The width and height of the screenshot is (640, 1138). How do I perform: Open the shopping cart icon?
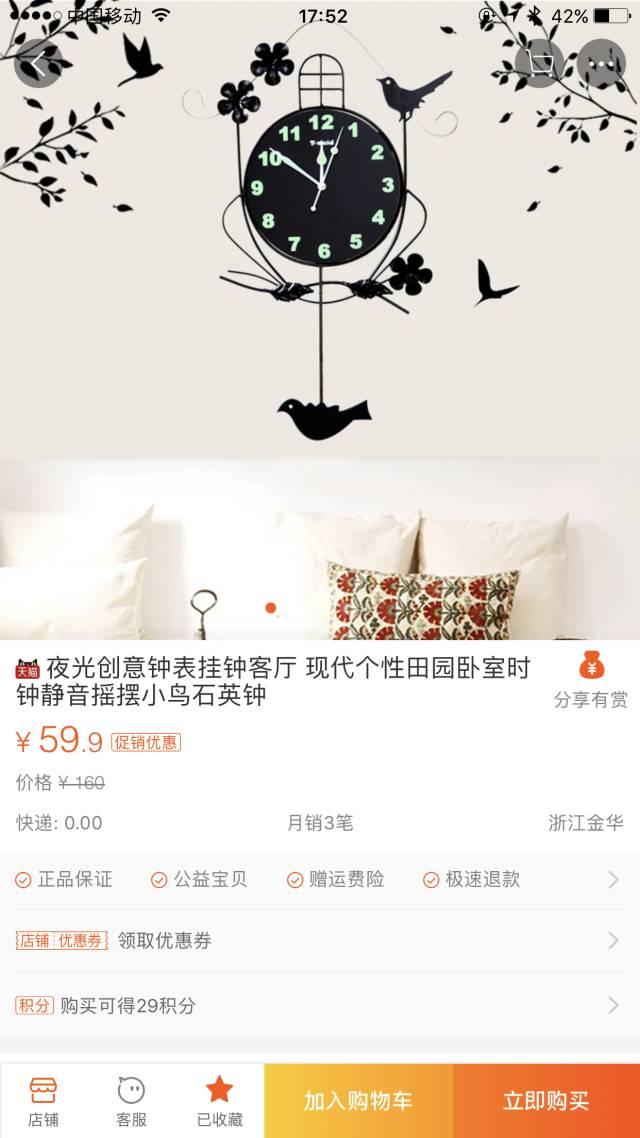coord(541,64)
